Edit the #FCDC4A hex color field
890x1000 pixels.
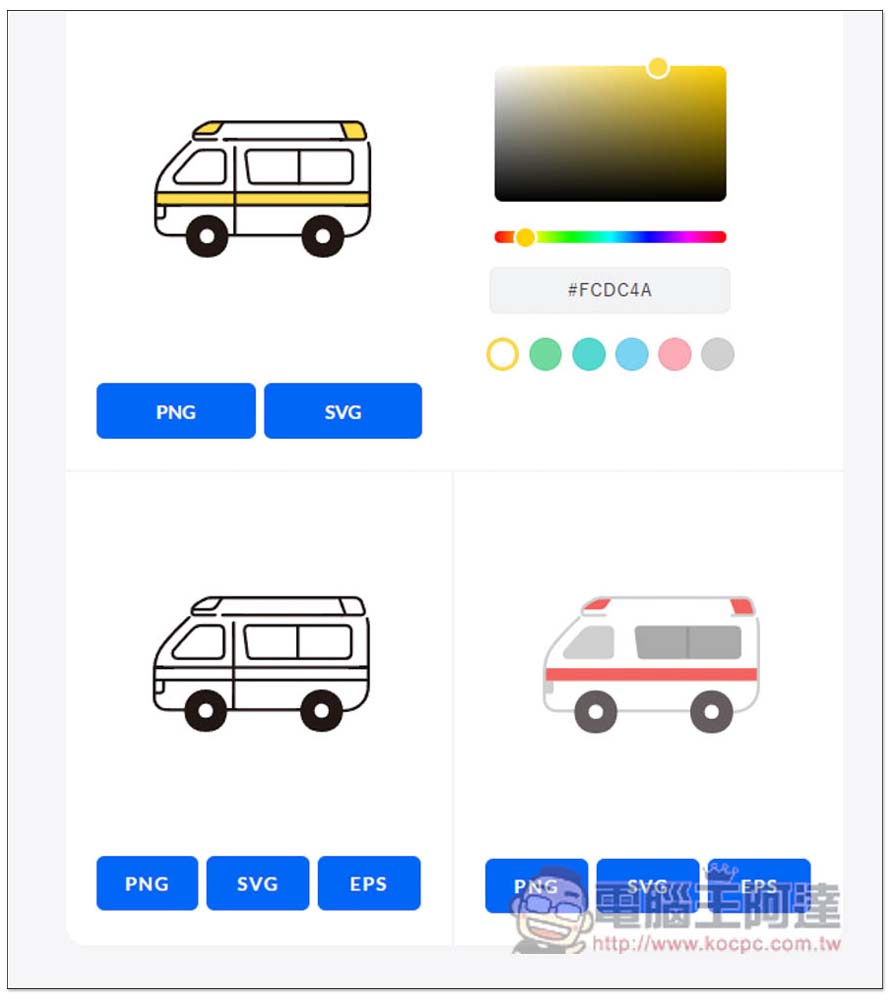tap(609, 290)
